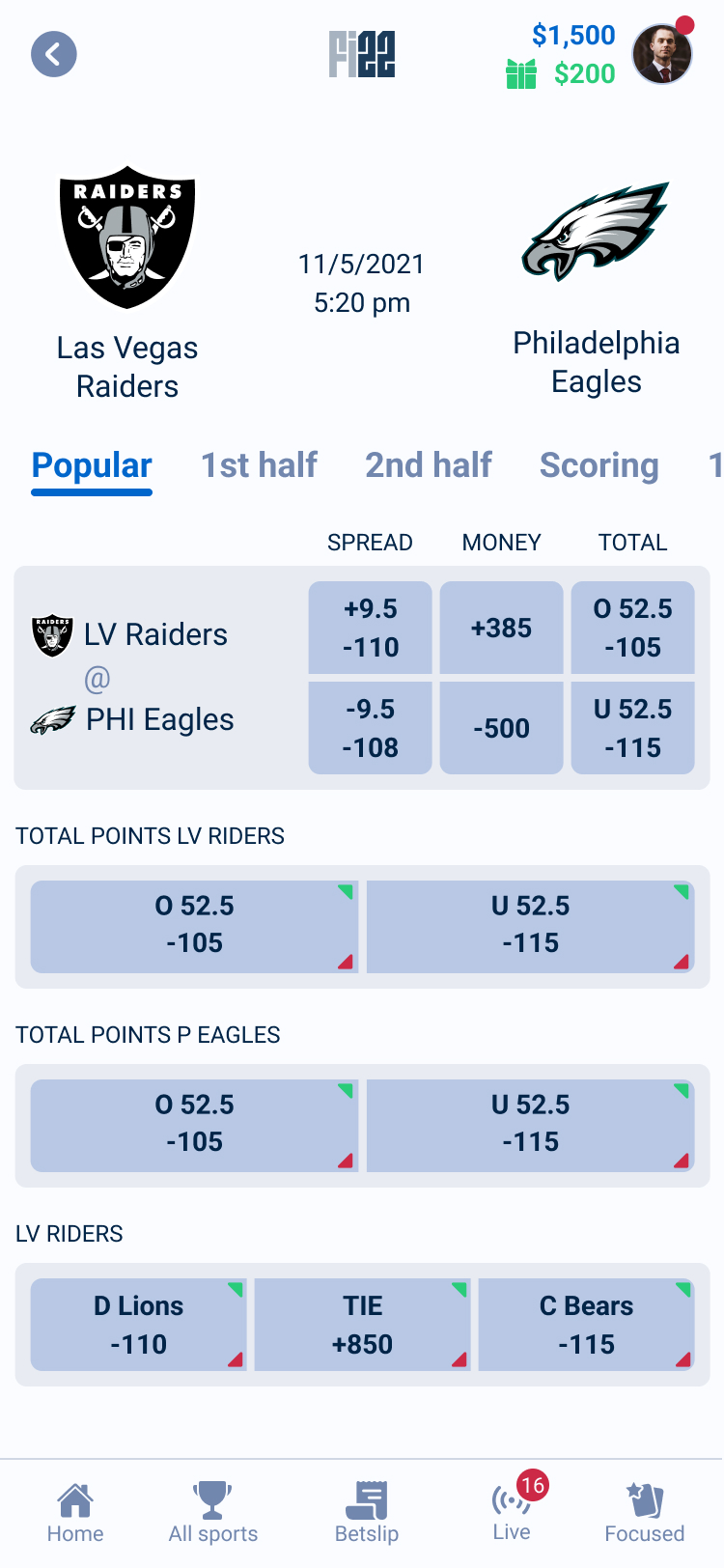Select O 52.5 in the TOTAL column

coord(632,628)
